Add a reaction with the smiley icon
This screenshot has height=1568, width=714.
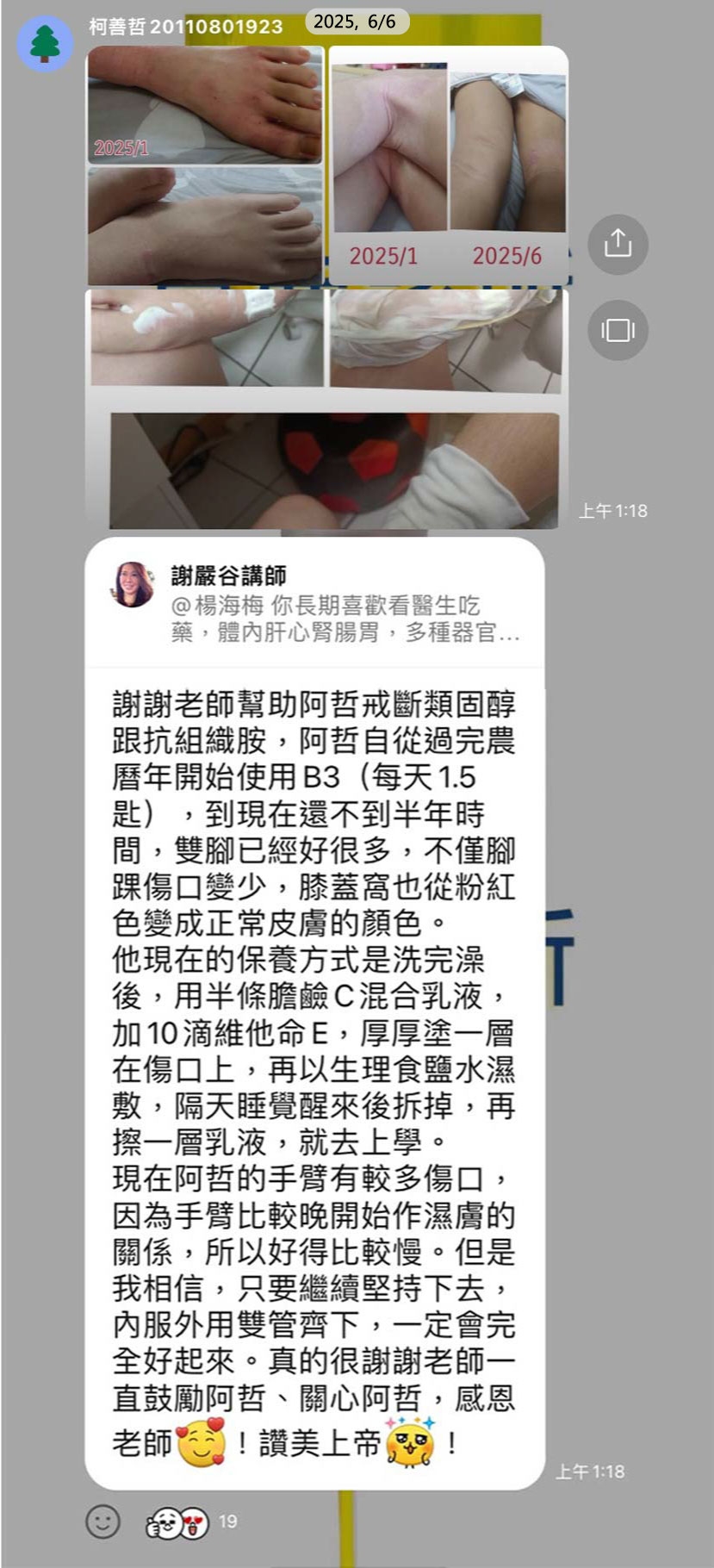click(x=102, y=1521)
